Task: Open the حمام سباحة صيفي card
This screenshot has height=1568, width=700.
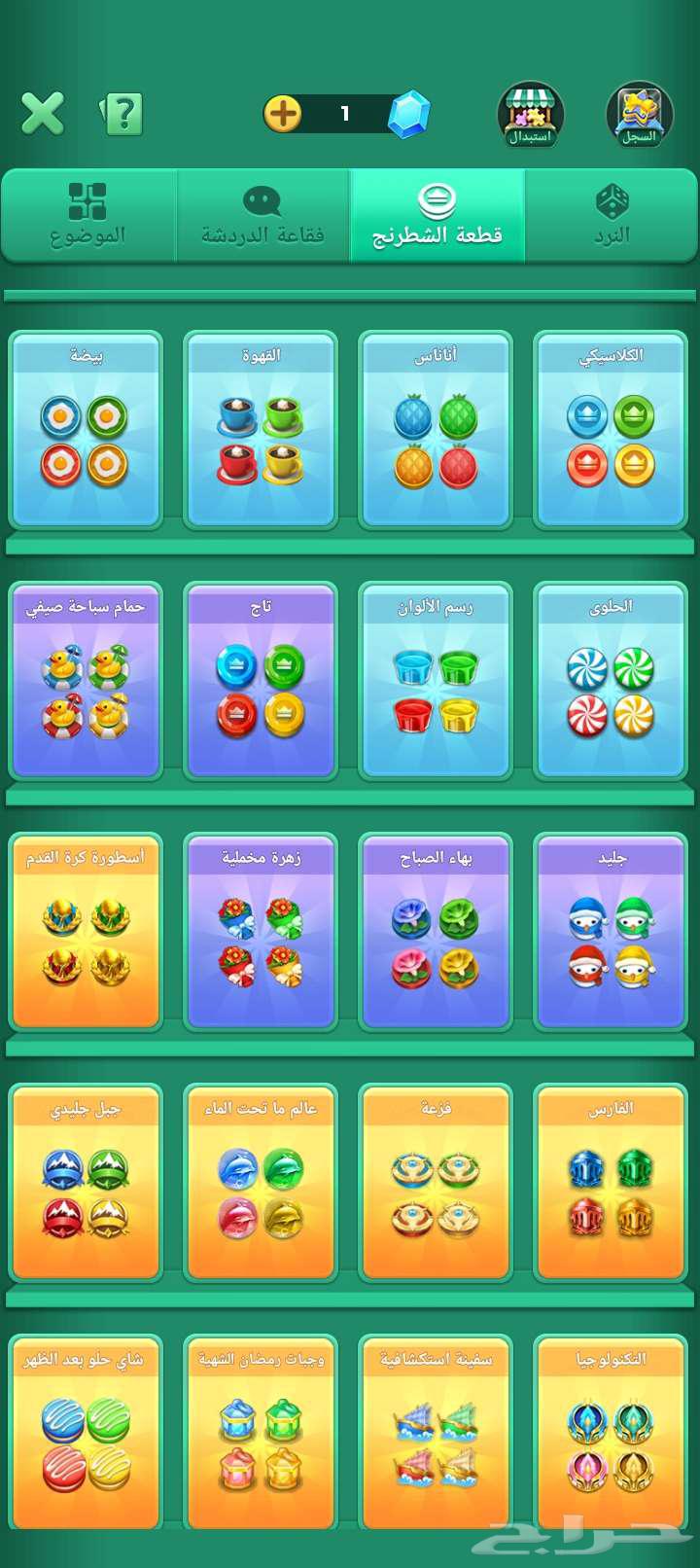Action: click(x=86, y=680)
